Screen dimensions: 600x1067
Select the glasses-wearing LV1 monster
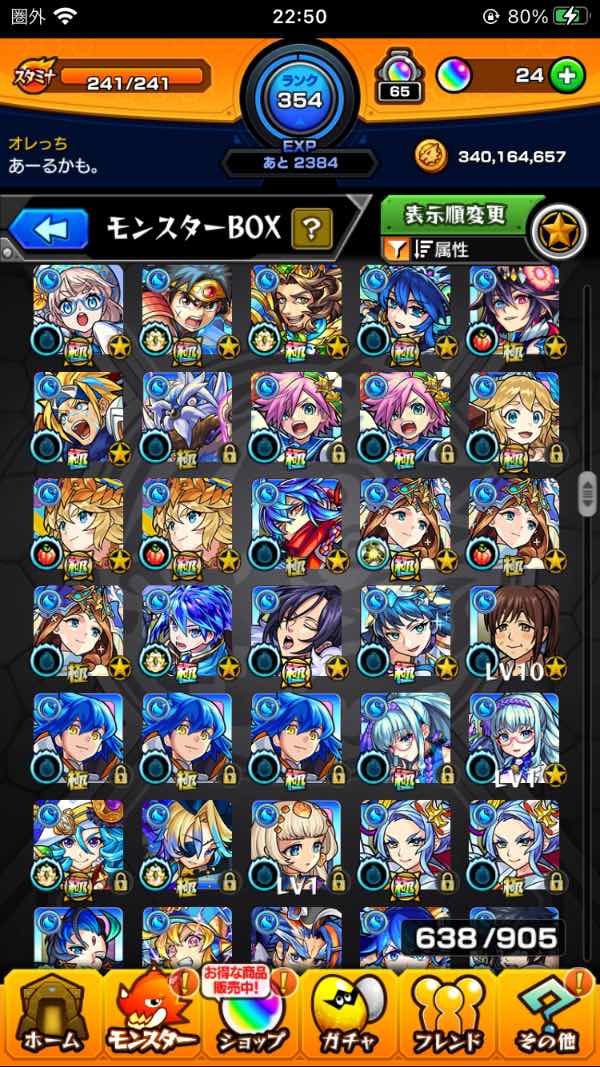(x=514, y=737)
